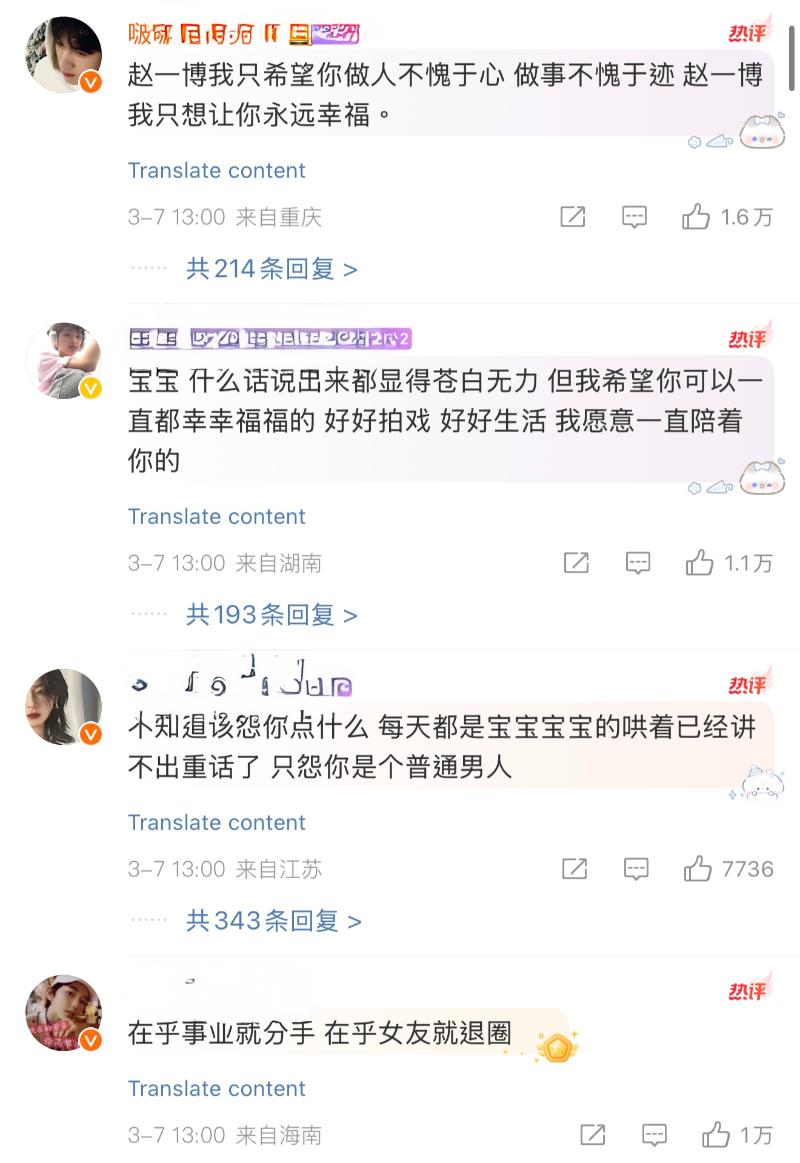This screenshot has height=1163, width=800.
Task: Expand the 共343条回复 replies
Action: [273, 921]
